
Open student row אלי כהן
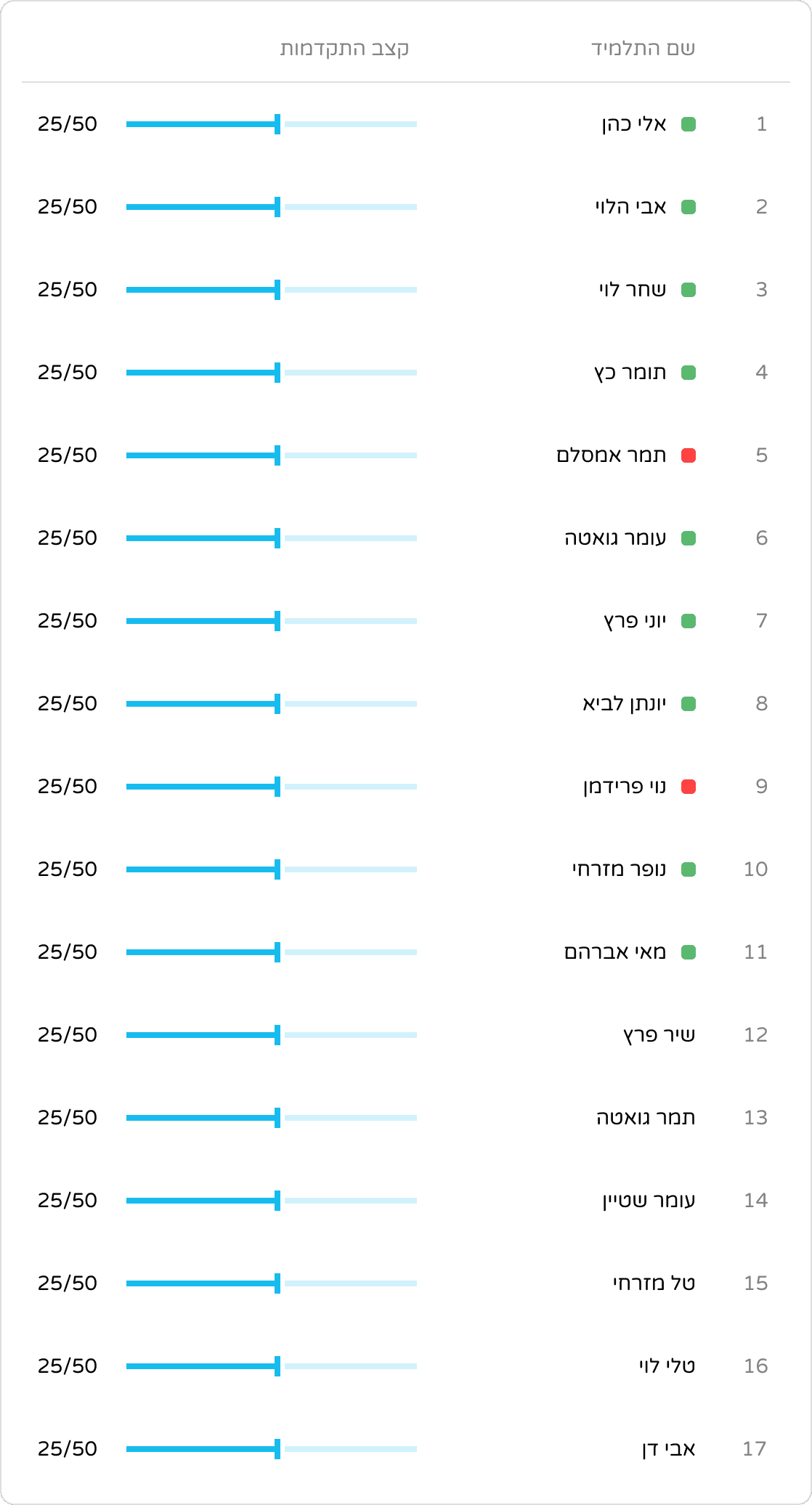point(406,124)
